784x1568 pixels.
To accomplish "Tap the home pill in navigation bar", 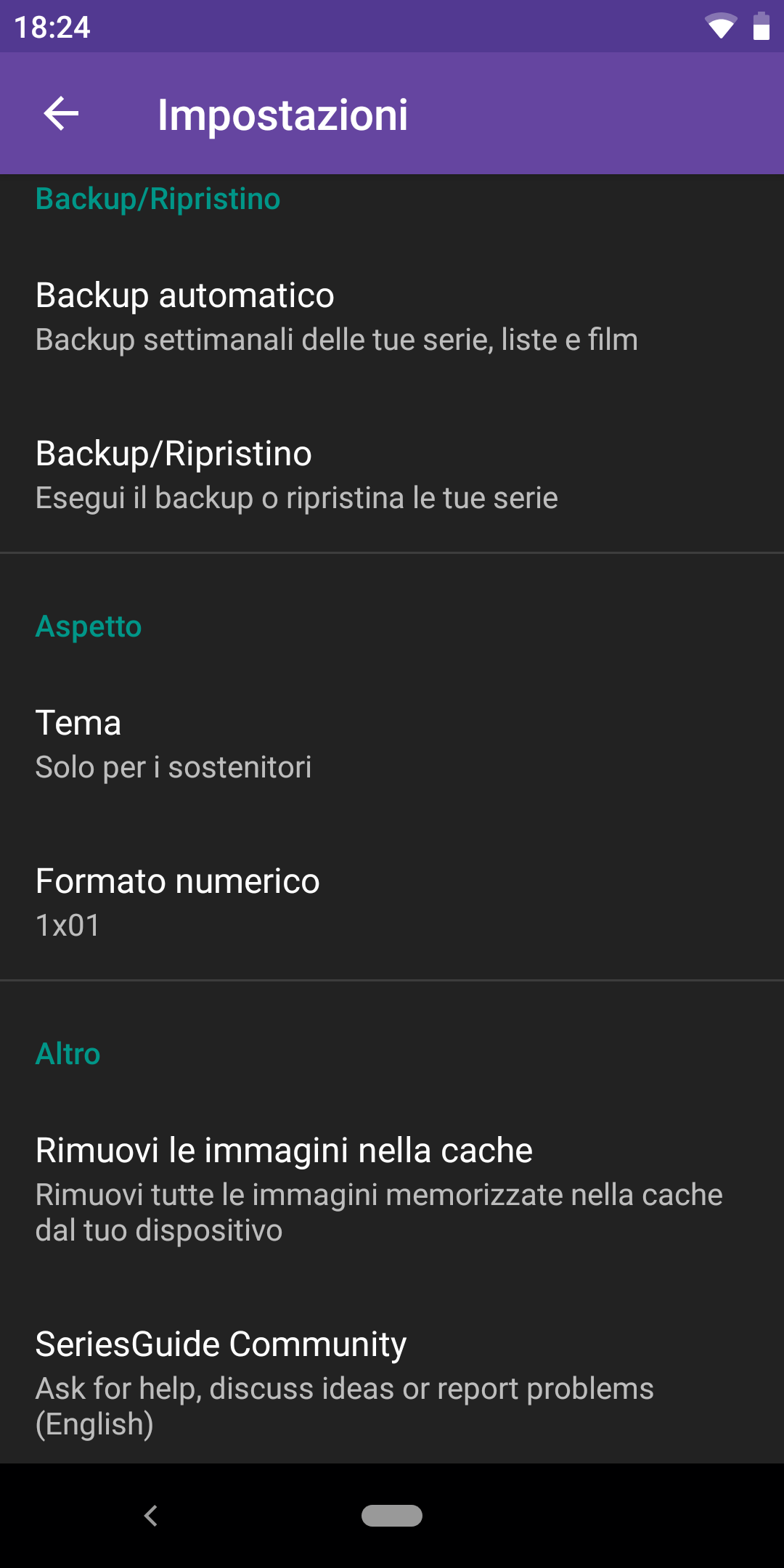I will tap(392, 1516).
